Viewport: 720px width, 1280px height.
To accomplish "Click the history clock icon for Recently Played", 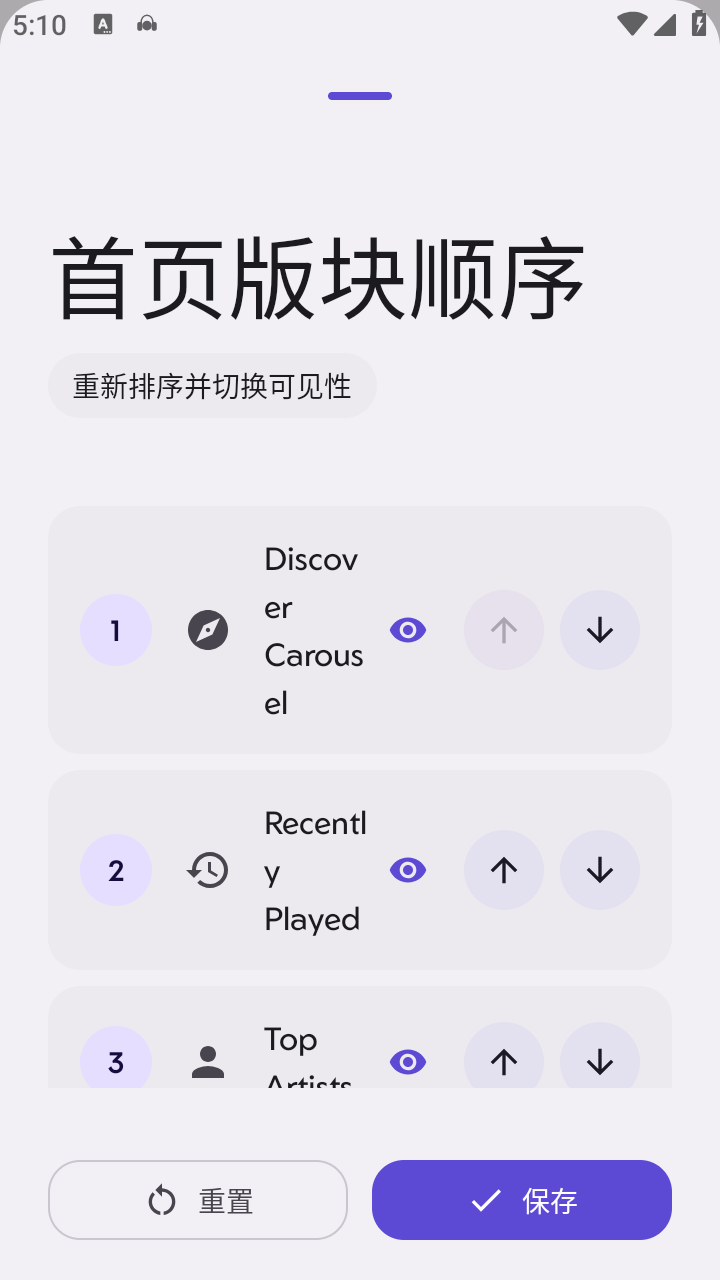I will tap(208, 870).
